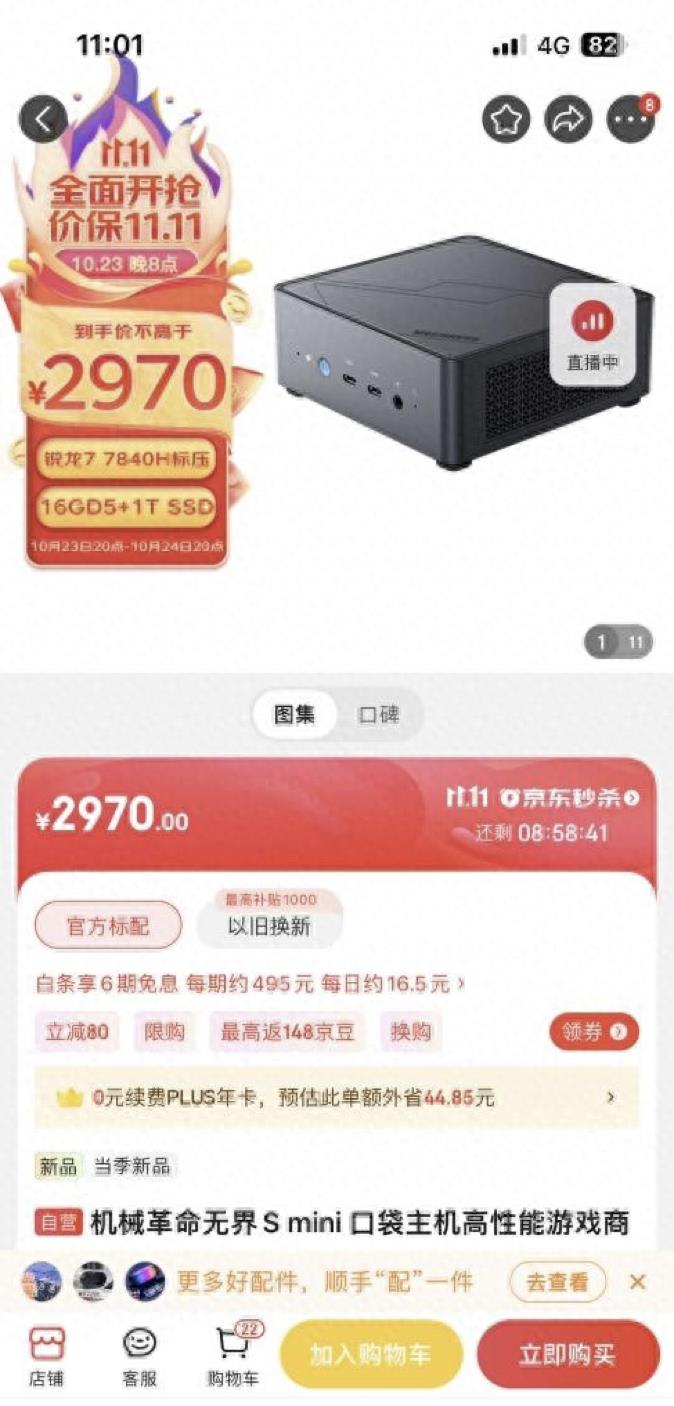Select the 图集 tab
Image resolution: width=674 pixels, height=1406 pixels.
tap(294, 715)
